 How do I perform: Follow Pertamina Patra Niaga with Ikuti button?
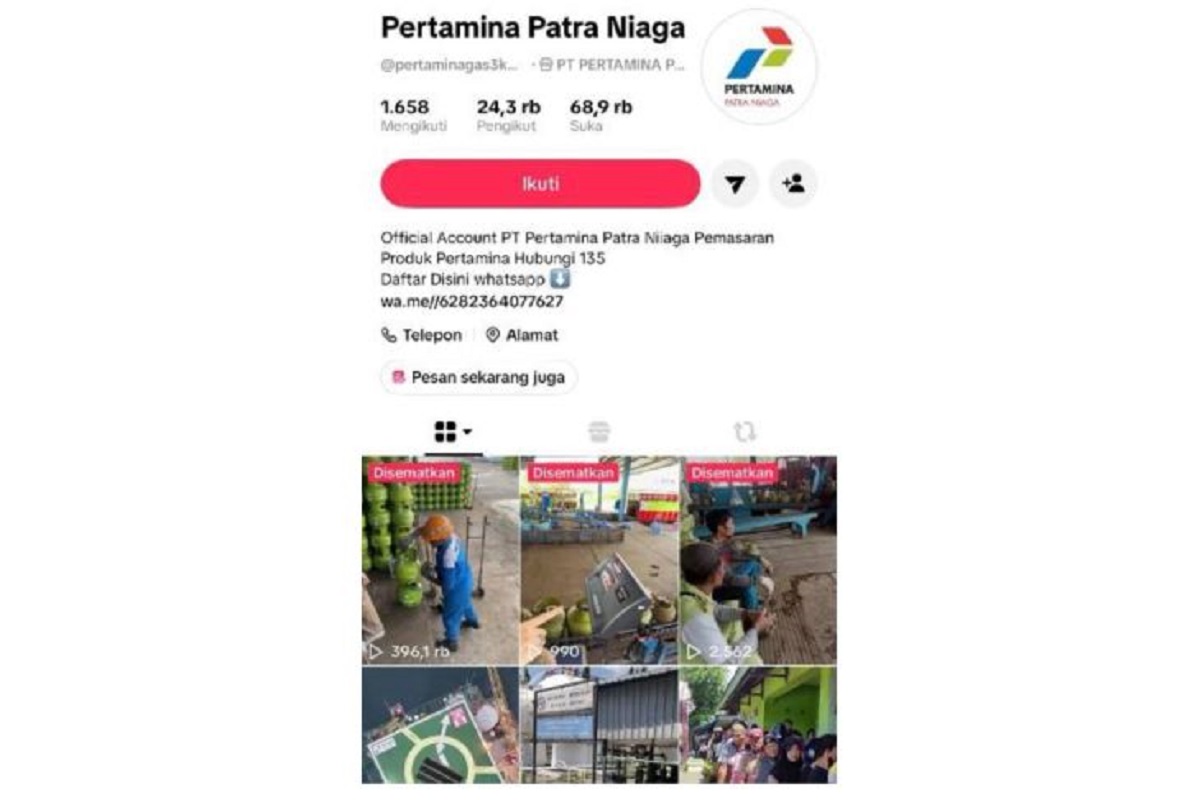point(540,184)
